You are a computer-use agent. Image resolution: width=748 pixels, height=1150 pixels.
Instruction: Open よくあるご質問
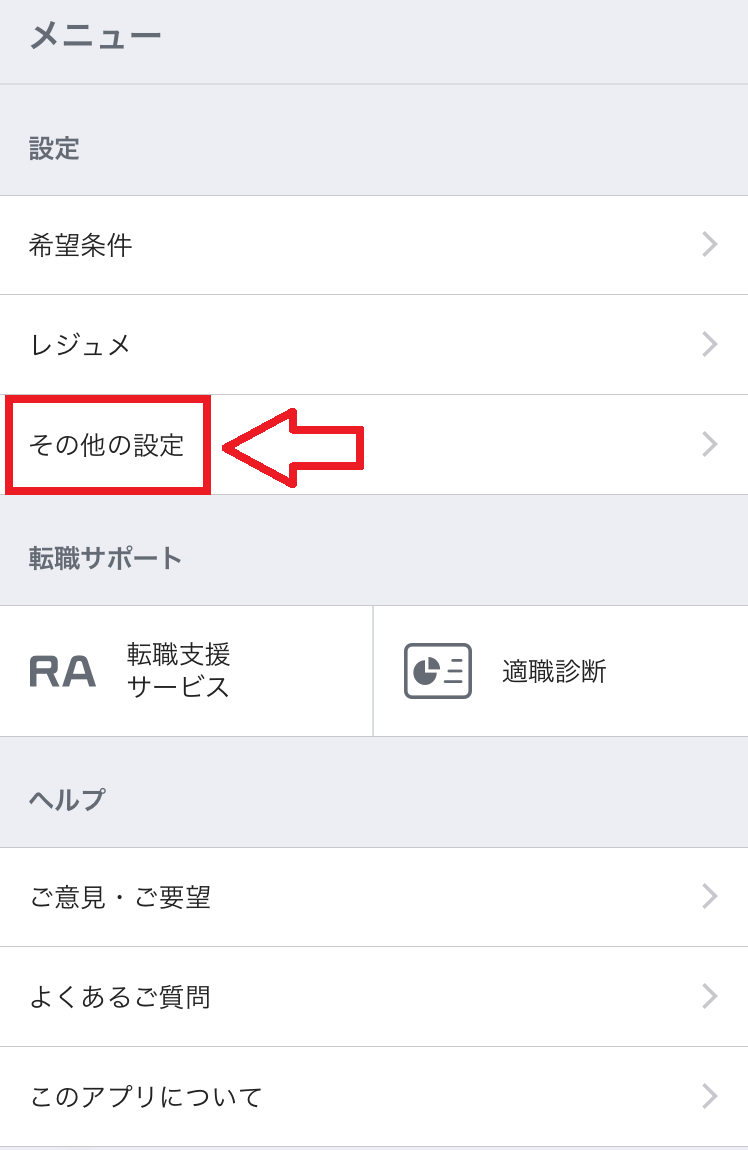pyautogui.click(x=374, y=997)
